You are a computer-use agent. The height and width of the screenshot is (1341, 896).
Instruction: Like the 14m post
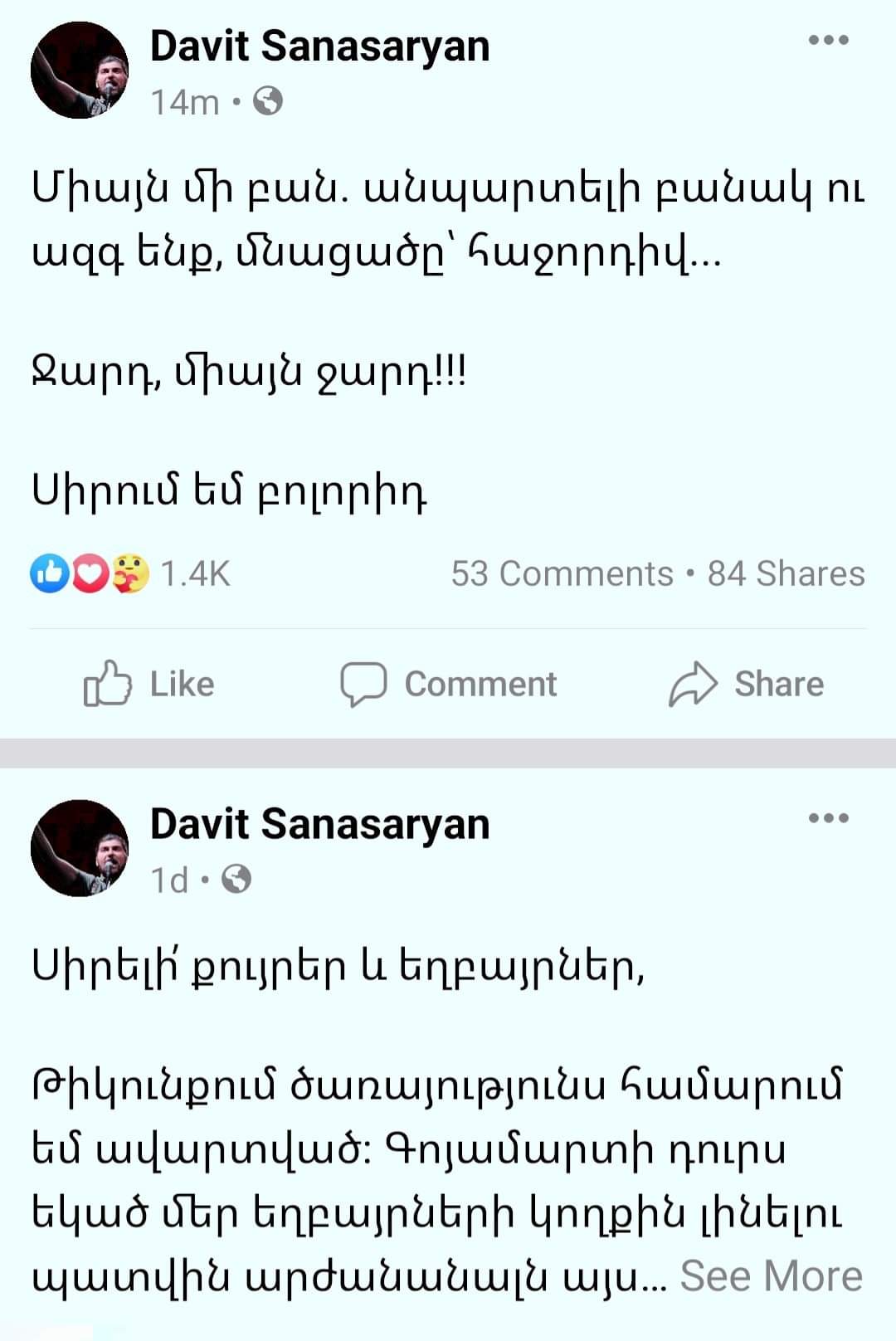[x=149, y=684]
